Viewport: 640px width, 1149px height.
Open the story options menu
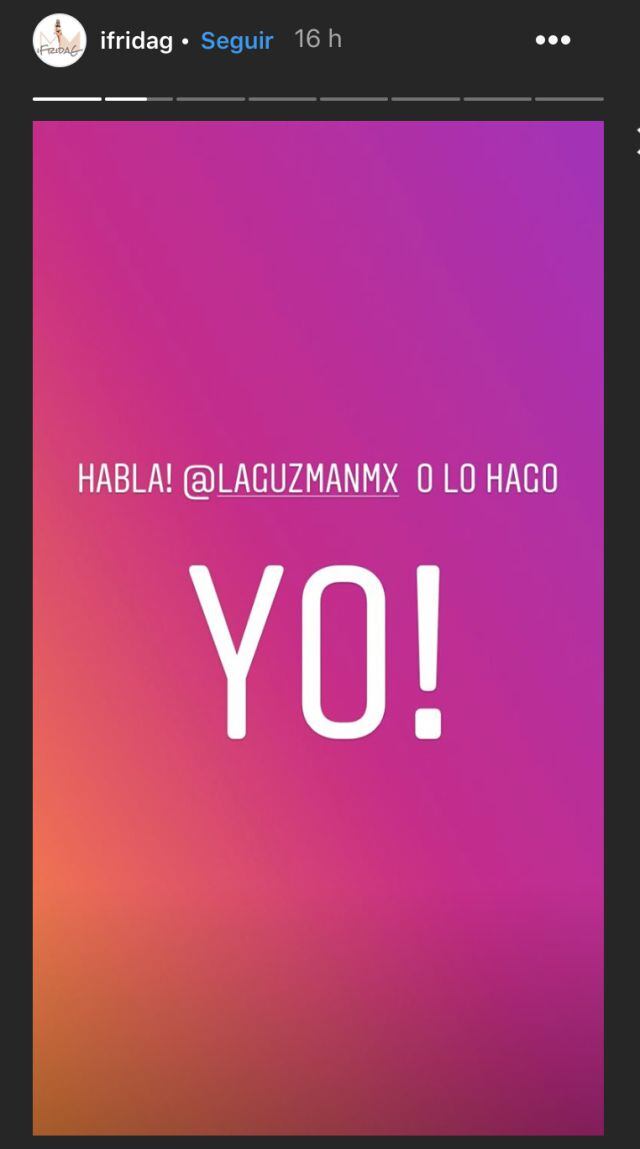pos(552,40)
